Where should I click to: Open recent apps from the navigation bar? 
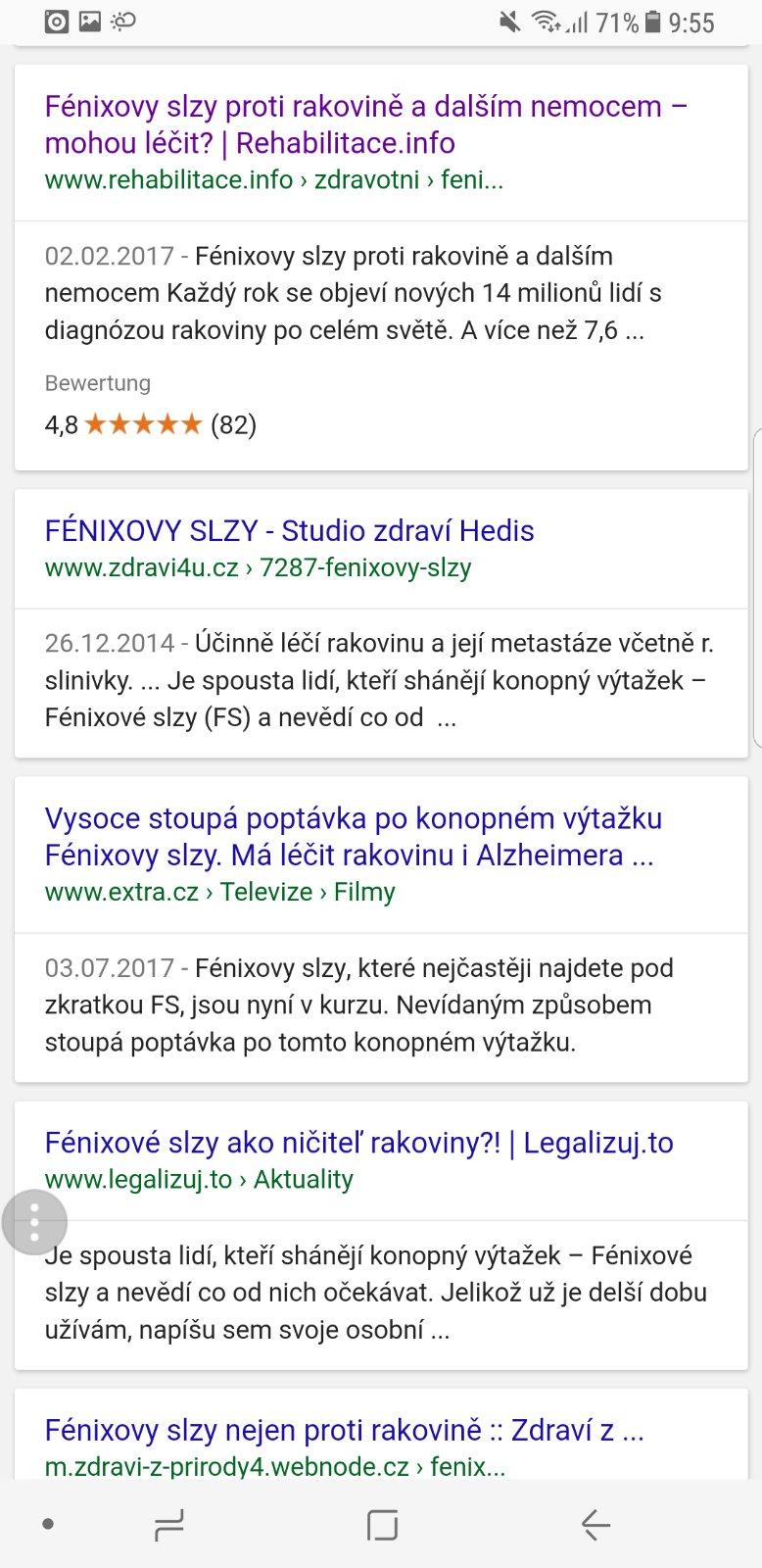coord(168,1525)
